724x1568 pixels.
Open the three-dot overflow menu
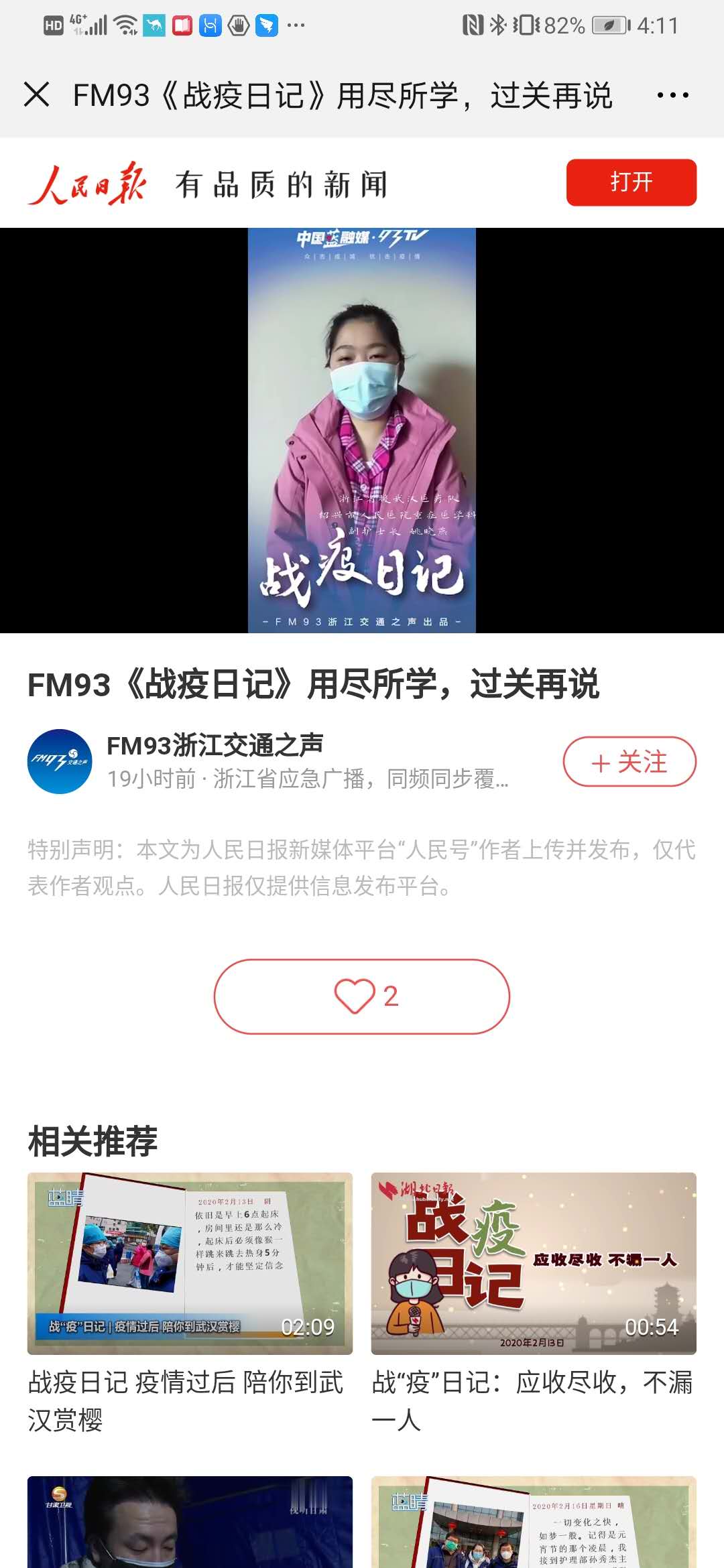pos(672,95)
